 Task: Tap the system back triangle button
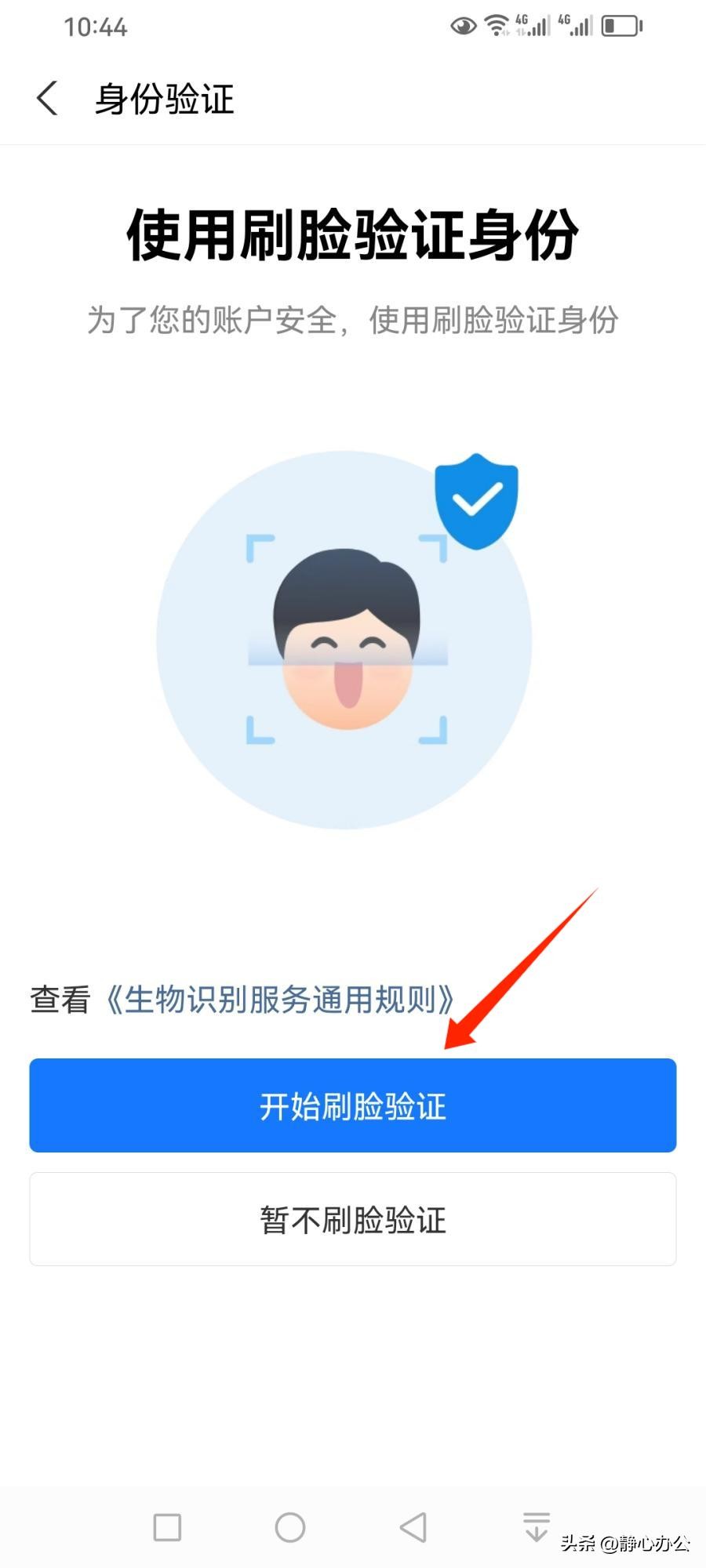pos(413,1527)
